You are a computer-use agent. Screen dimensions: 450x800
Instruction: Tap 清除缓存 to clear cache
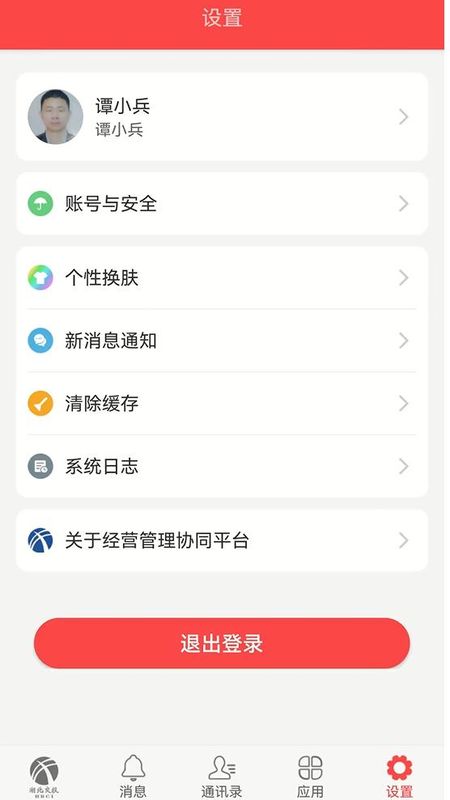(222, 404)
